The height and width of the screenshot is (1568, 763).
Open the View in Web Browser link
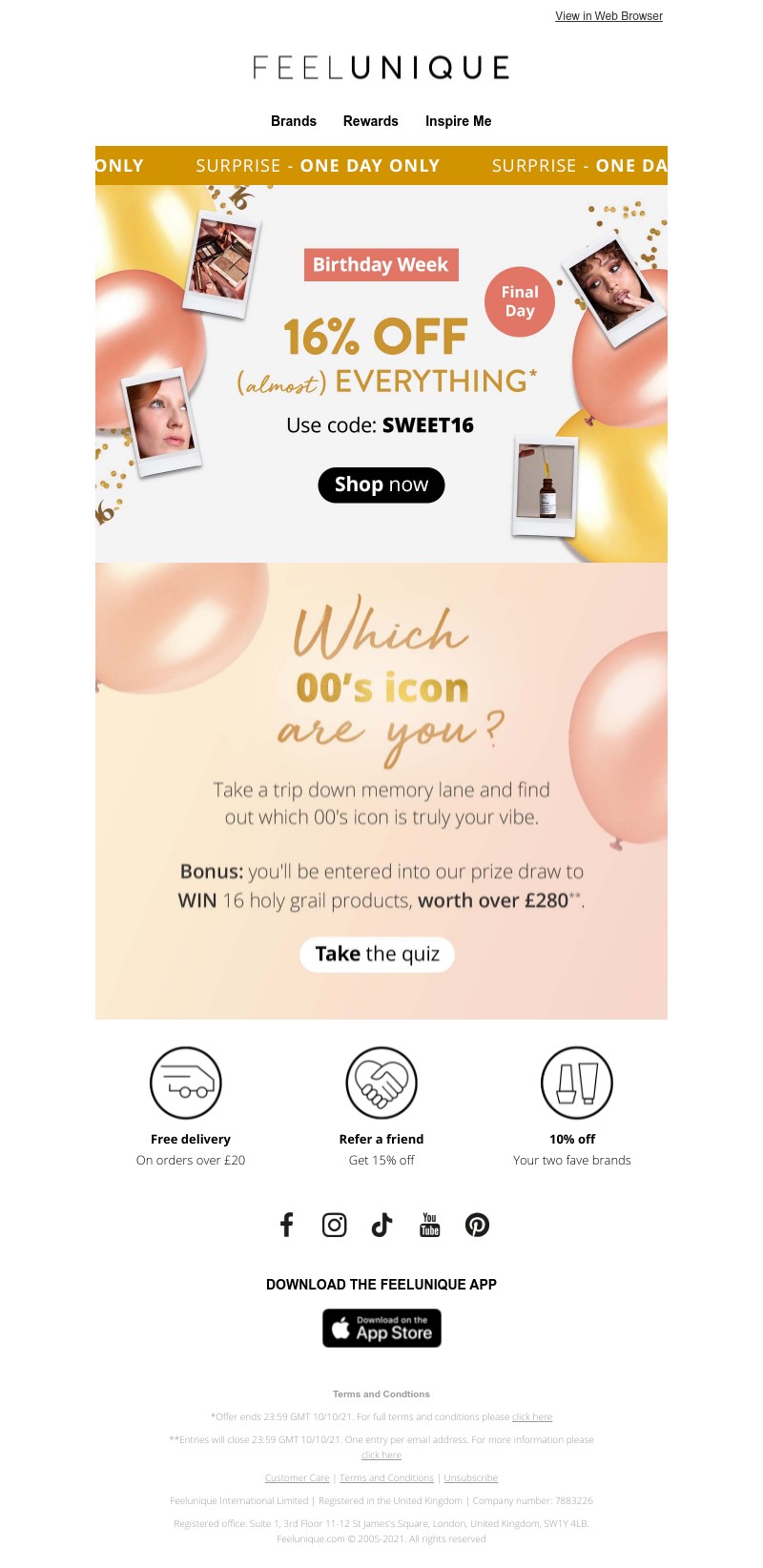(x=608, y=16)
